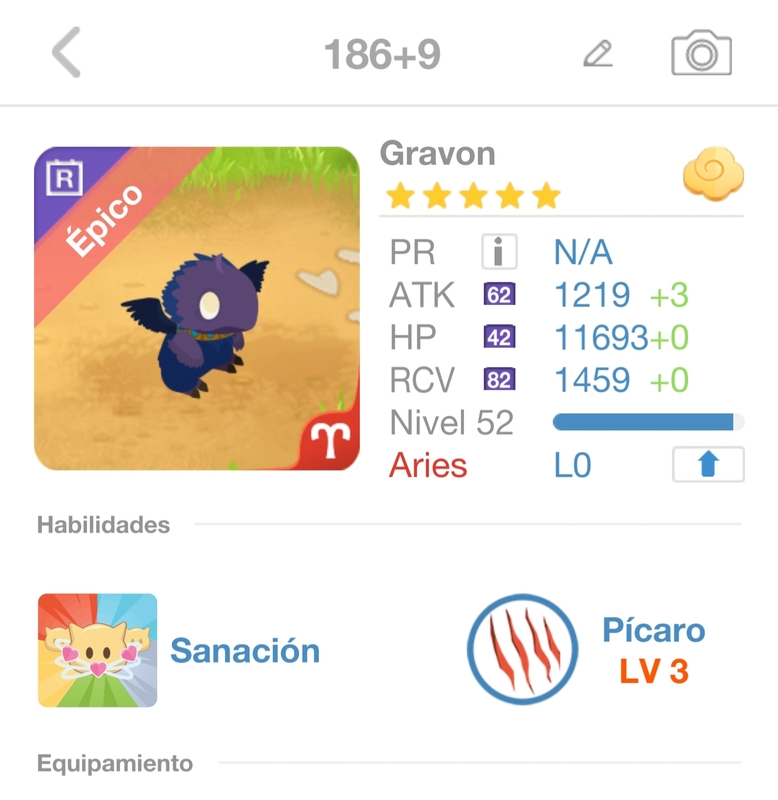Screen dimensions: 778x800
Task: Edit the name with the pencil icon
Action: [598, 54]
